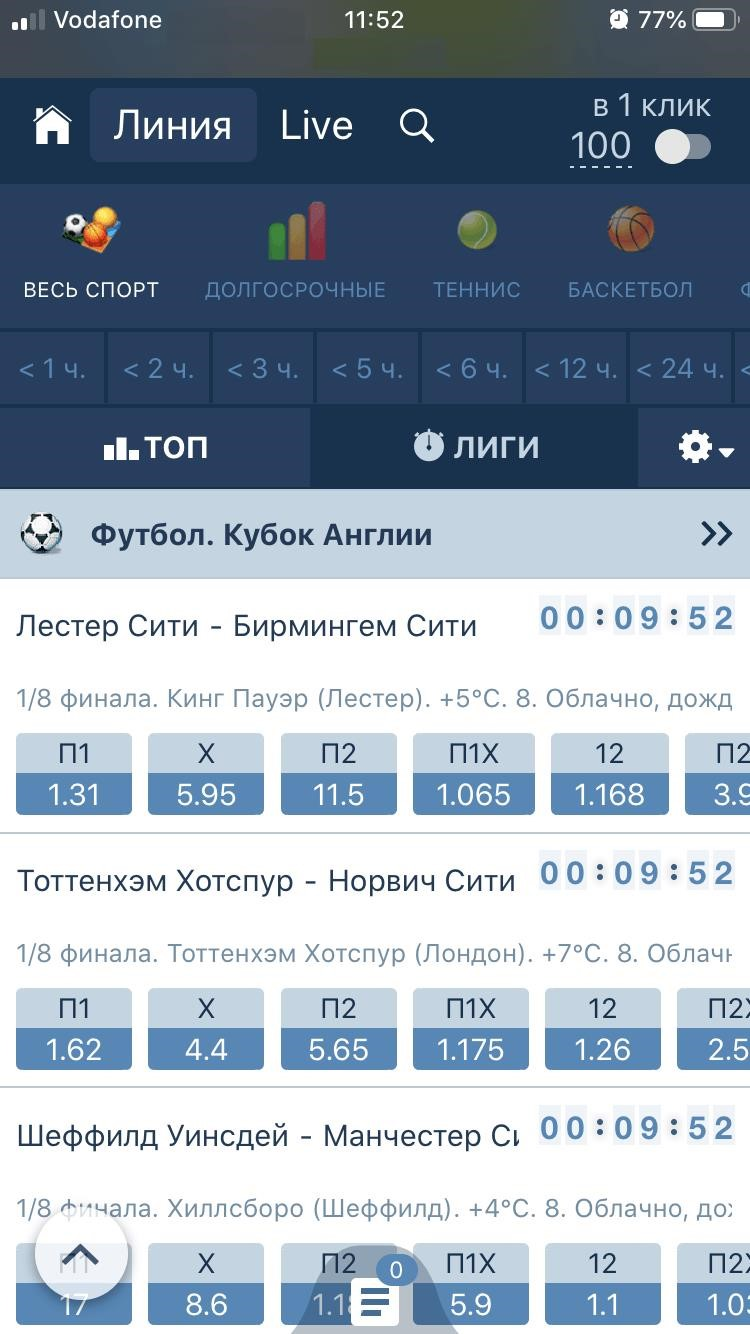Select the Теннис sport category

(477, 256)
